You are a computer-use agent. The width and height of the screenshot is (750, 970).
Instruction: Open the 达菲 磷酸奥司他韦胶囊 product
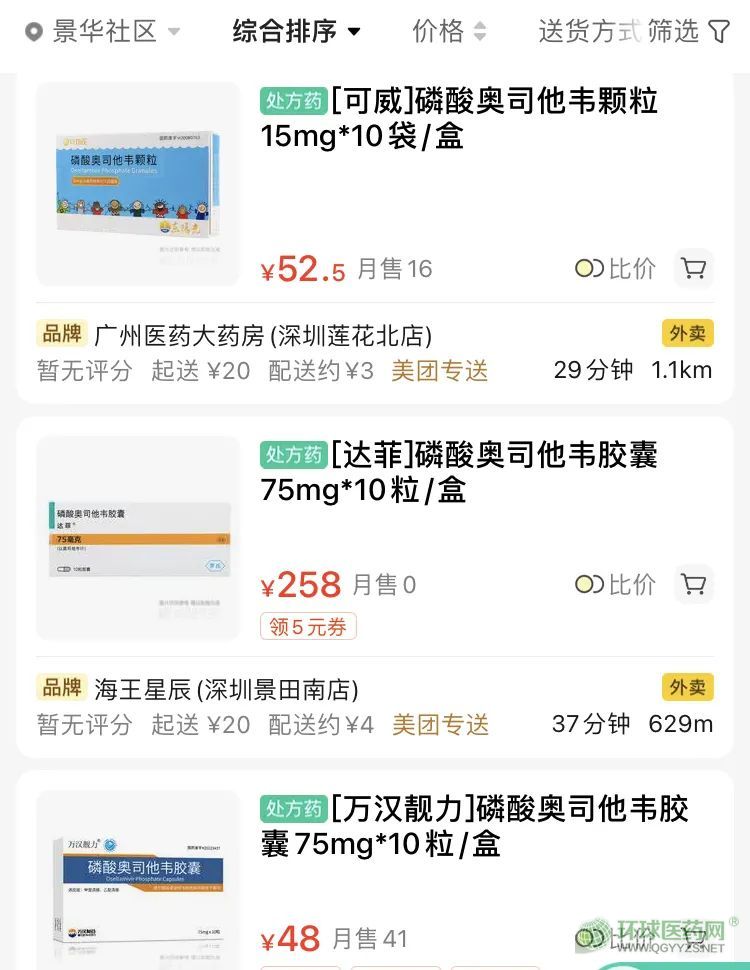tap(458, 472)
